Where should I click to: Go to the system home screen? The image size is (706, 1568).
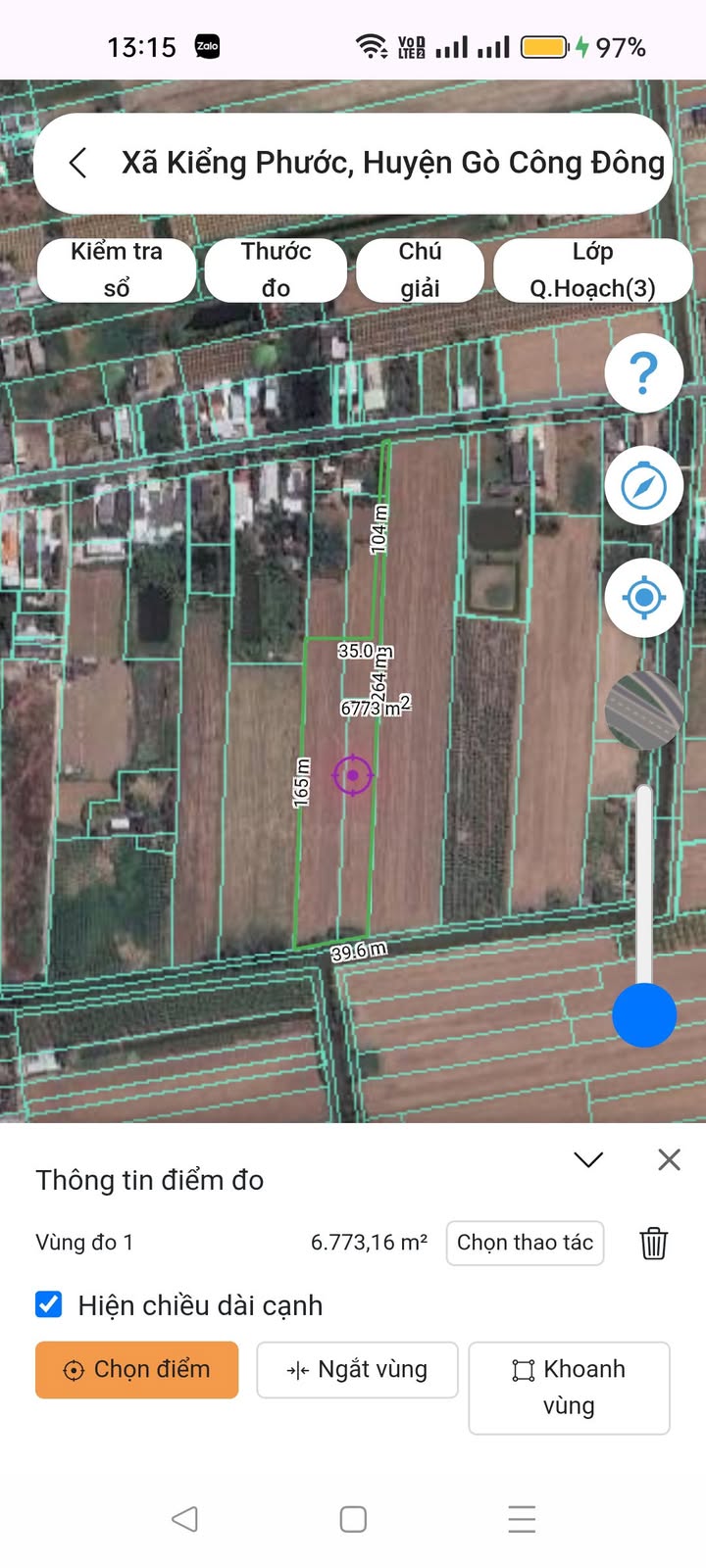[353, 1519]
